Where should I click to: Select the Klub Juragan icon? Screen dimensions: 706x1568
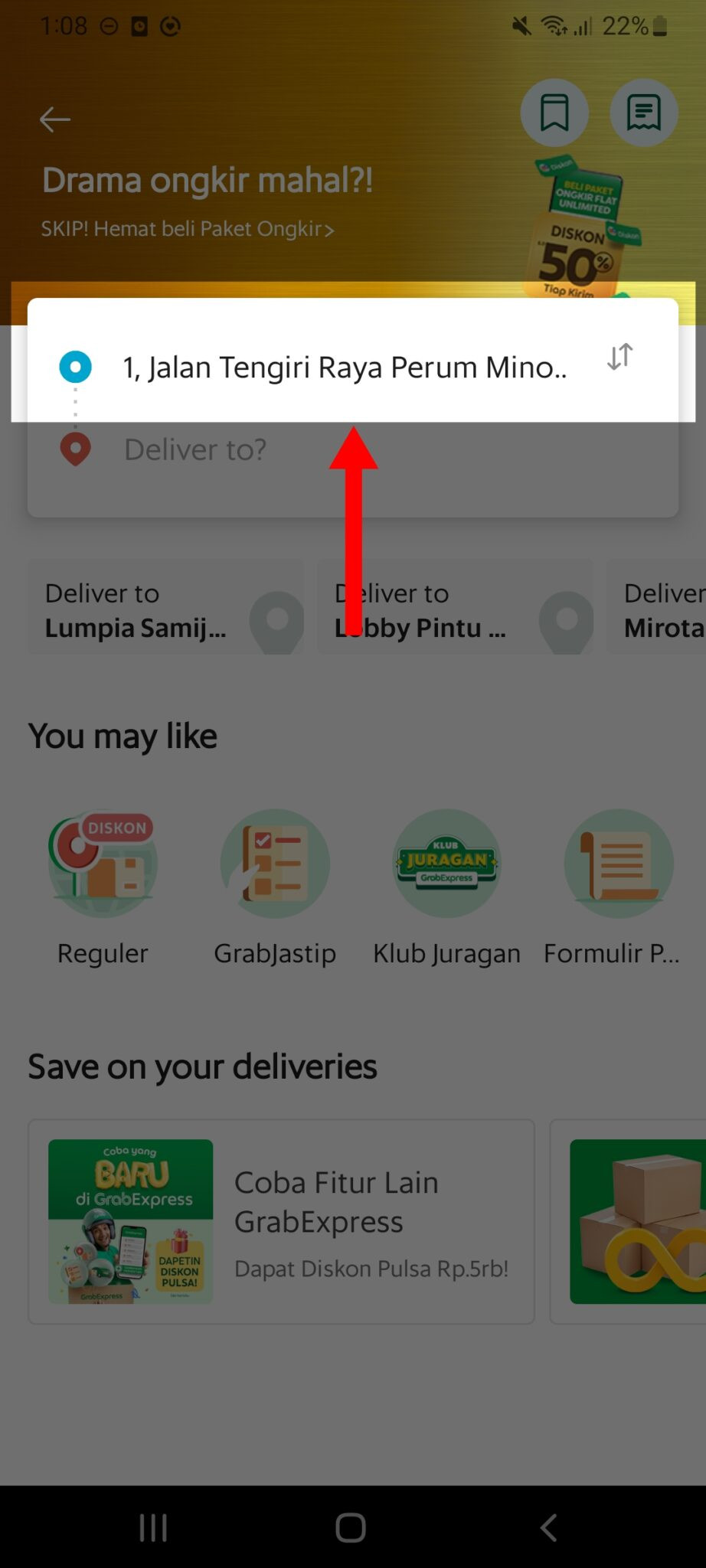(x=446, y=864)
